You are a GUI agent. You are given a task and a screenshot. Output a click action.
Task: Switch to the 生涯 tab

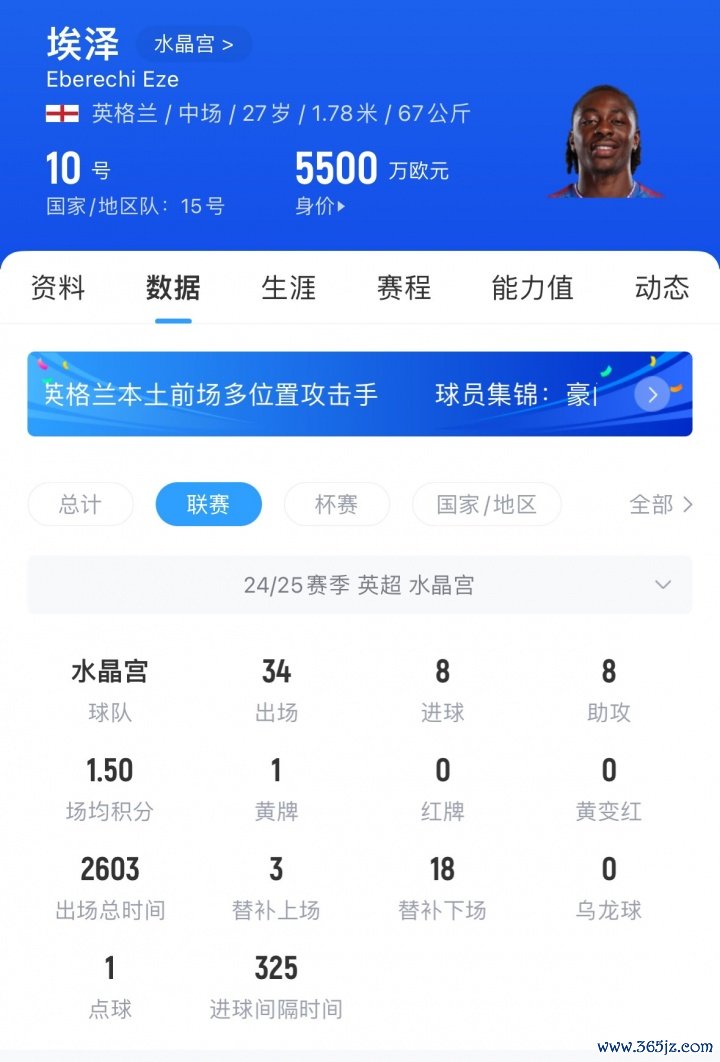click(x=288, y=288)
